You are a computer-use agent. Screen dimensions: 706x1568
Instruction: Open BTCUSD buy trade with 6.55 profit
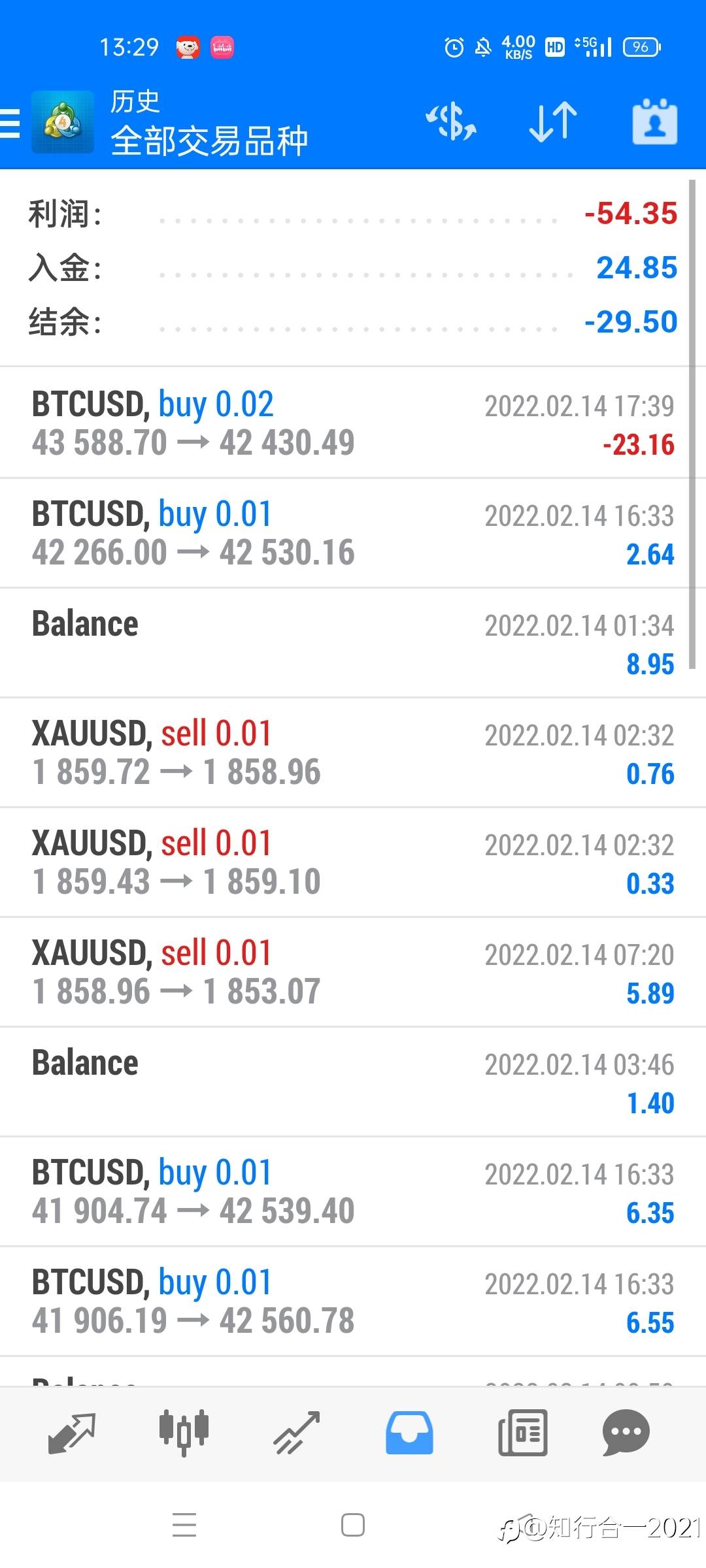pos(353,1301)
